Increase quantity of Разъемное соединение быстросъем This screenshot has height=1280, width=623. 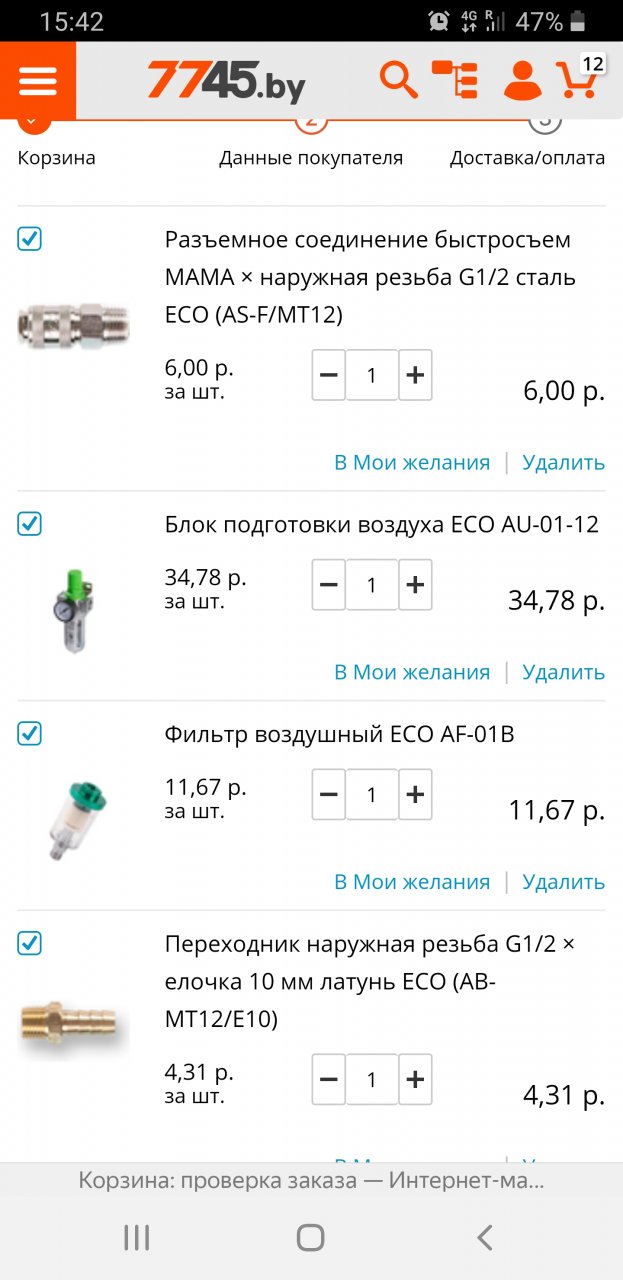[415, 375]
